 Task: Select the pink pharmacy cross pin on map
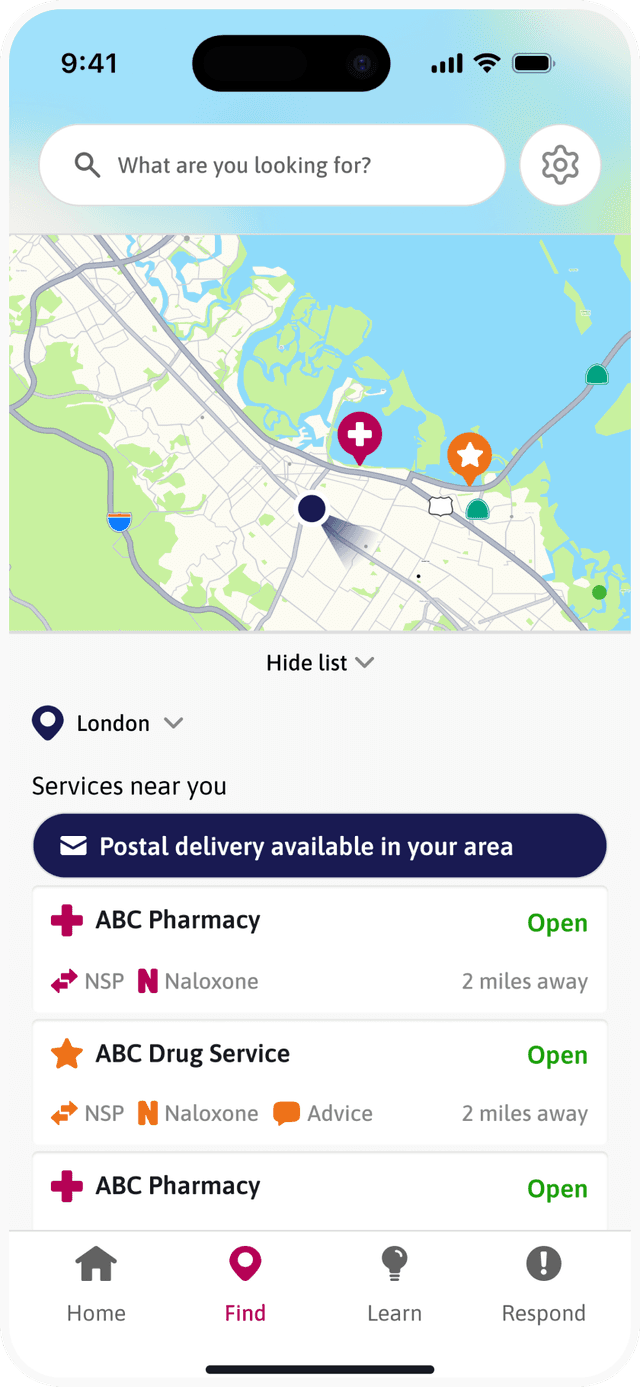tap(359, 436)
